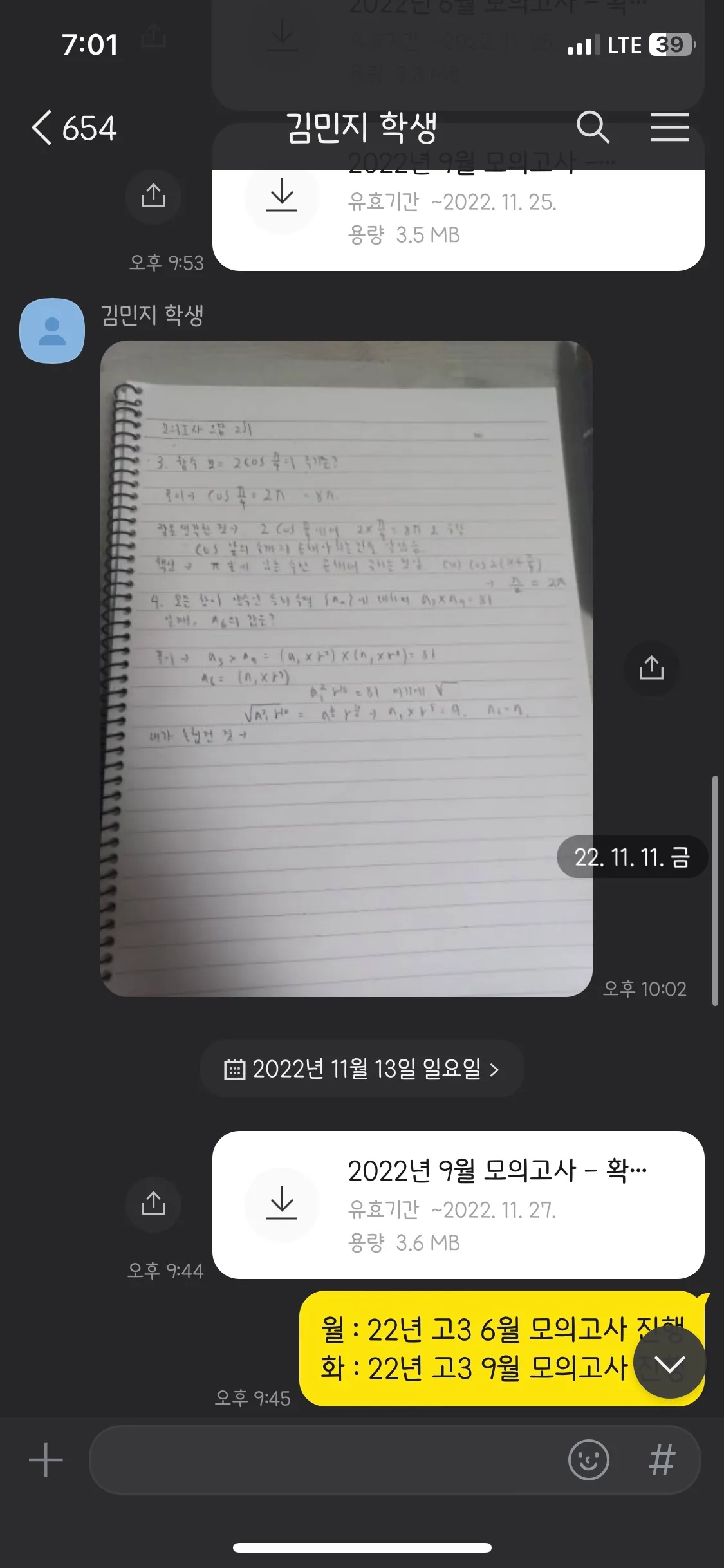
Task: Open the hashtag search
Action: click(x=662, y=1460)
